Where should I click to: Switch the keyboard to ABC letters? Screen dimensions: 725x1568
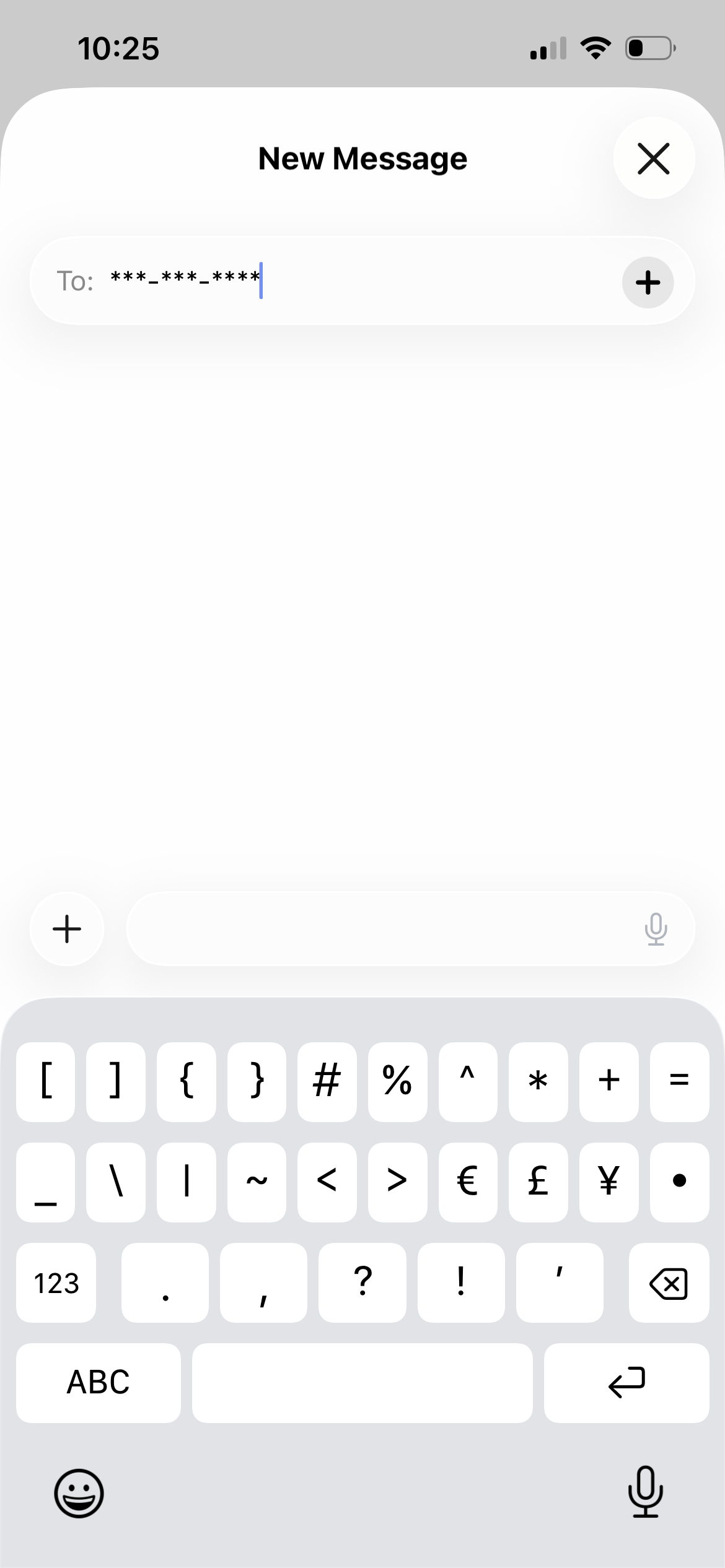99,1382
